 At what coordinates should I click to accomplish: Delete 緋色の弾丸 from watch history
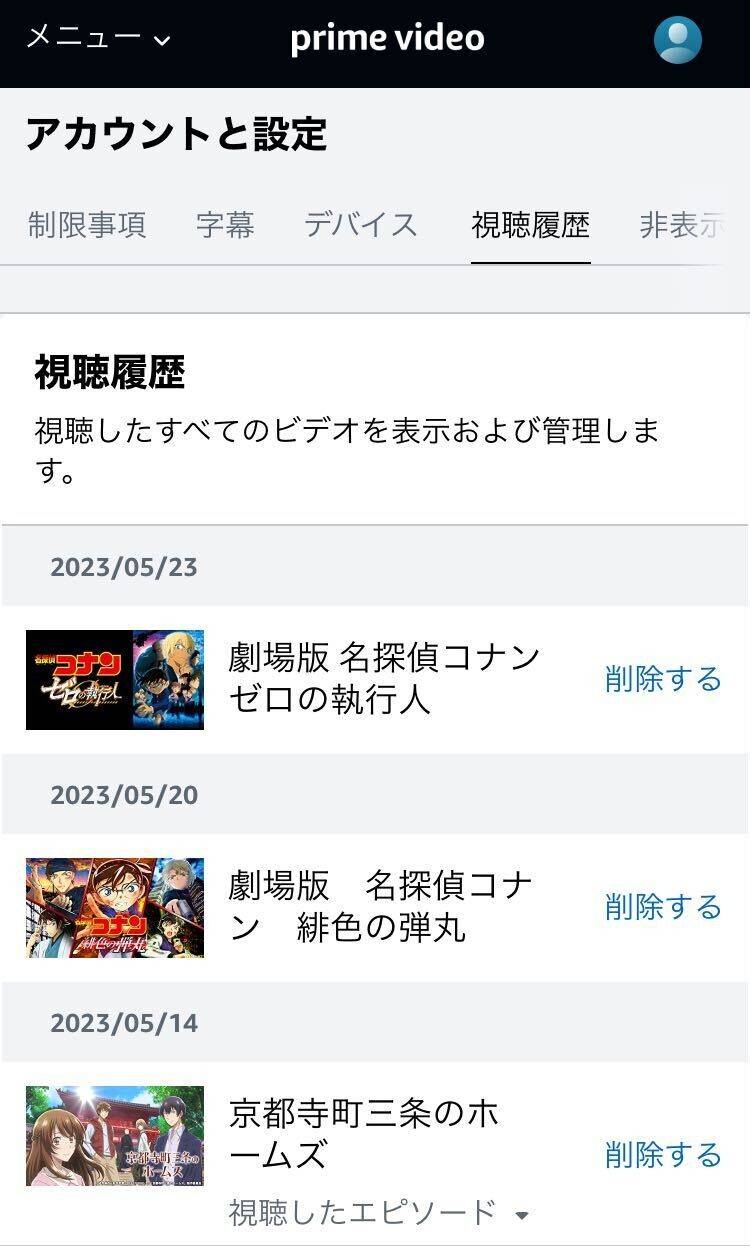pyautogui.click(x=661, y=906)
